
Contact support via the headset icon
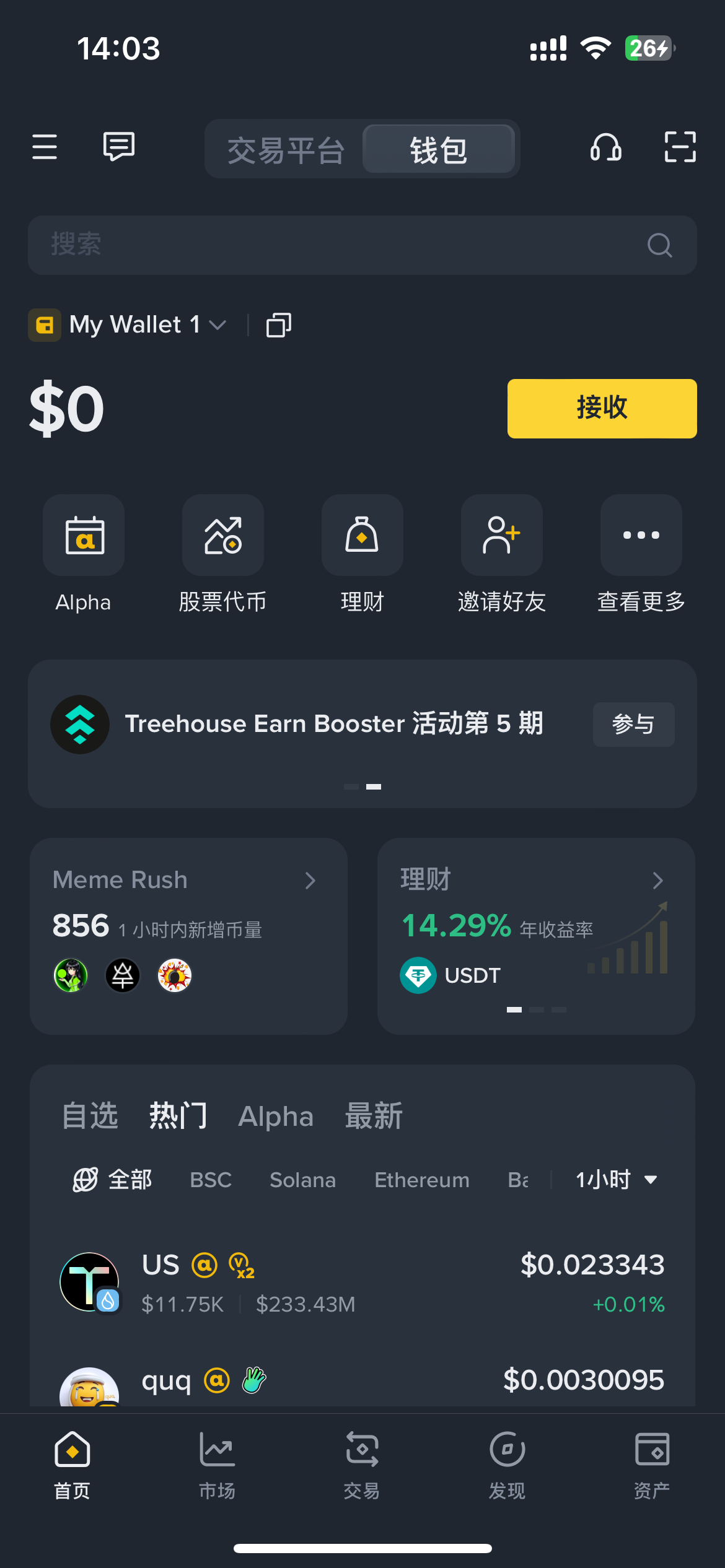click(605, 147)
